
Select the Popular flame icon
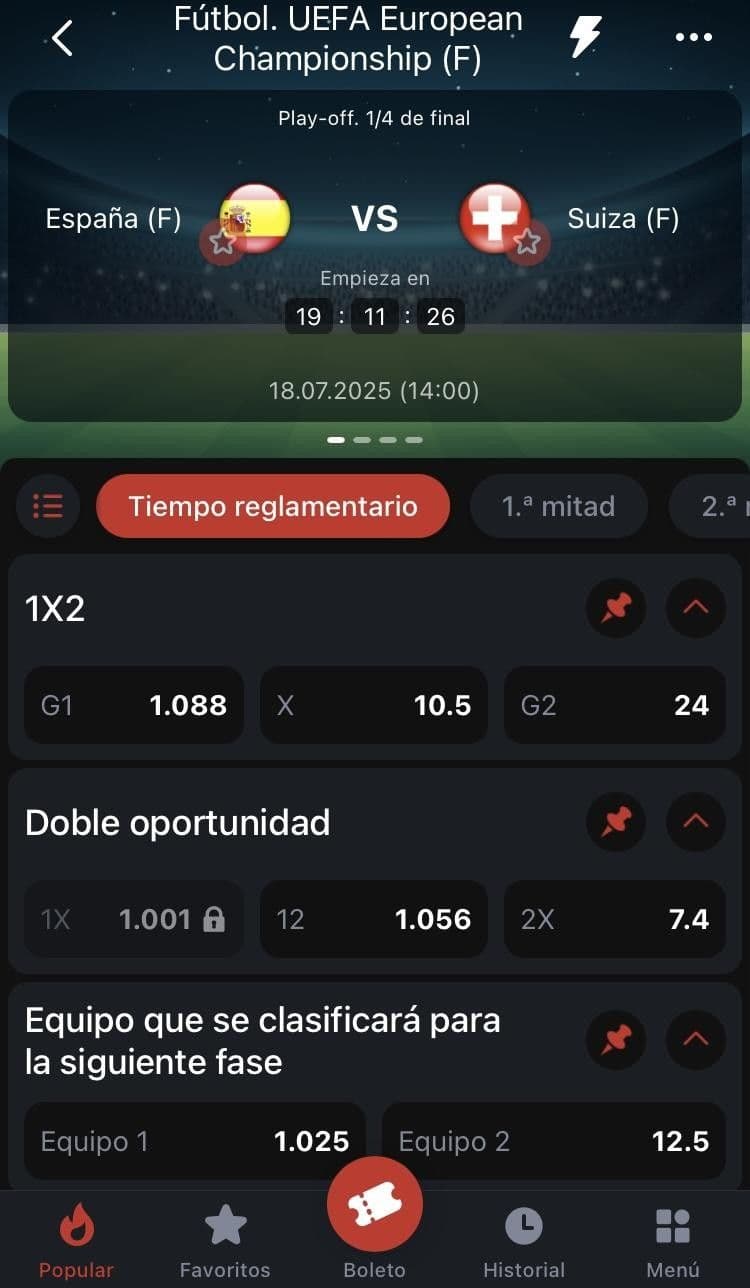coord(76,1224)
